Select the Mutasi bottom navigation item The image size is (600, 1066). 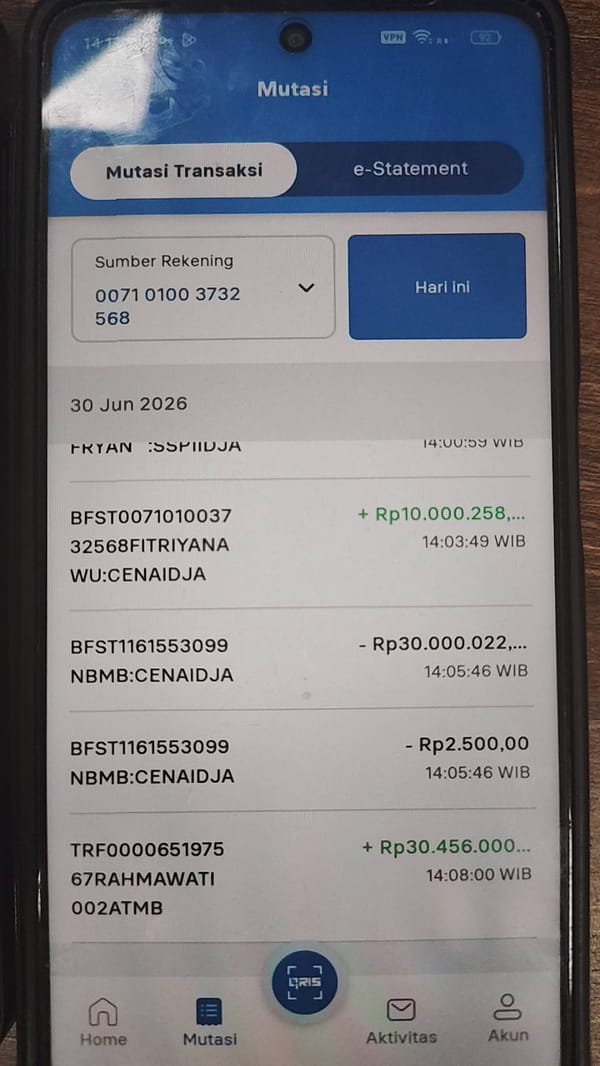209,1022
